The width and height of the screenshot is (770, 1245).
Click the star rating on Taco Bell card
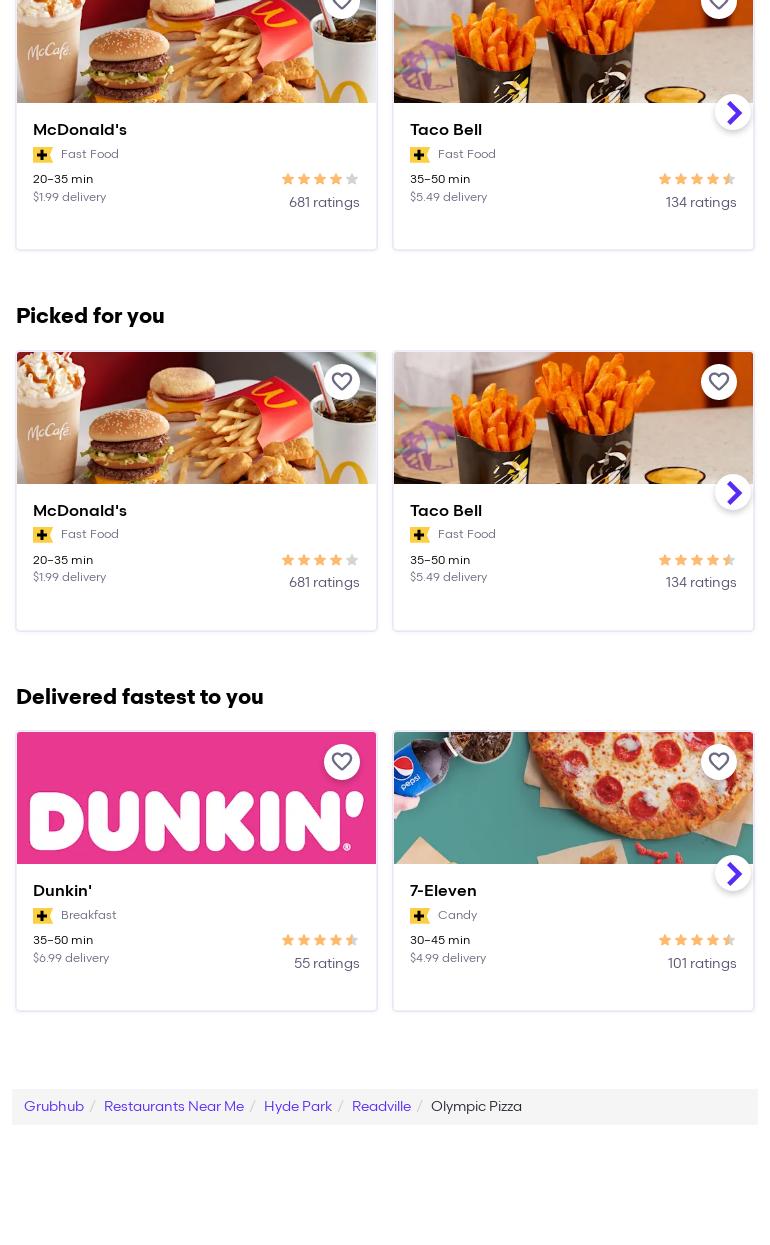697,180
